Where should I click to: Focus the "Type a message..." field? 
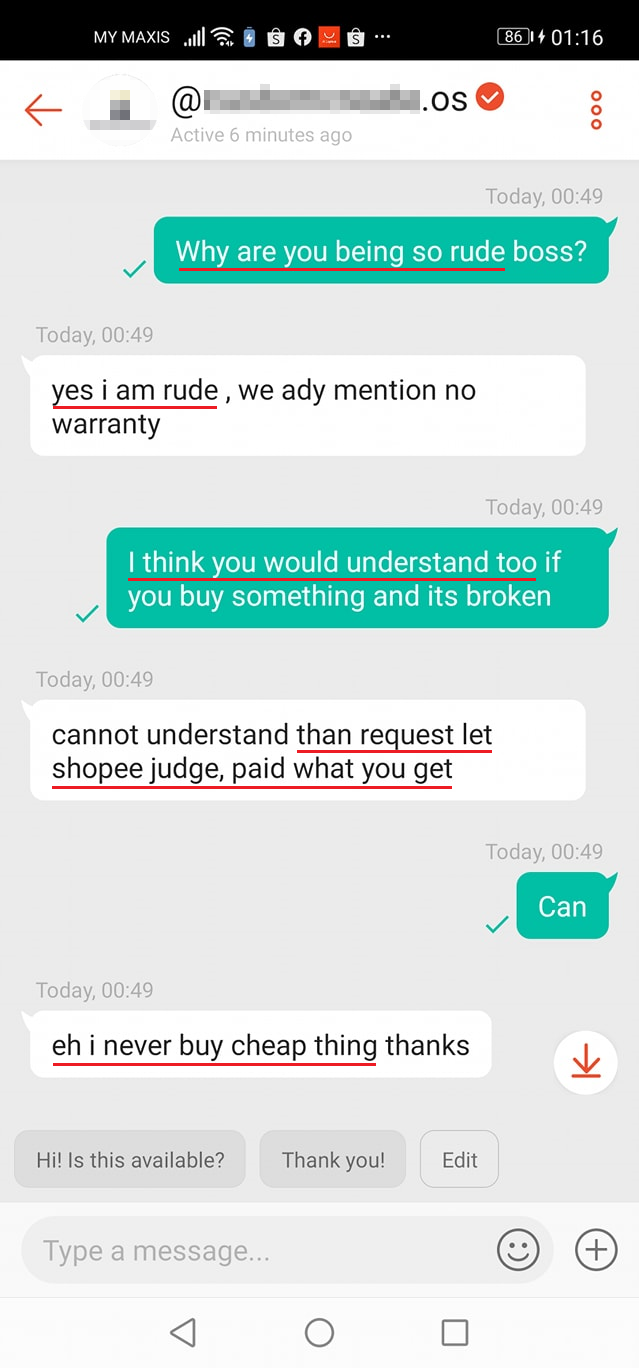260,1251
